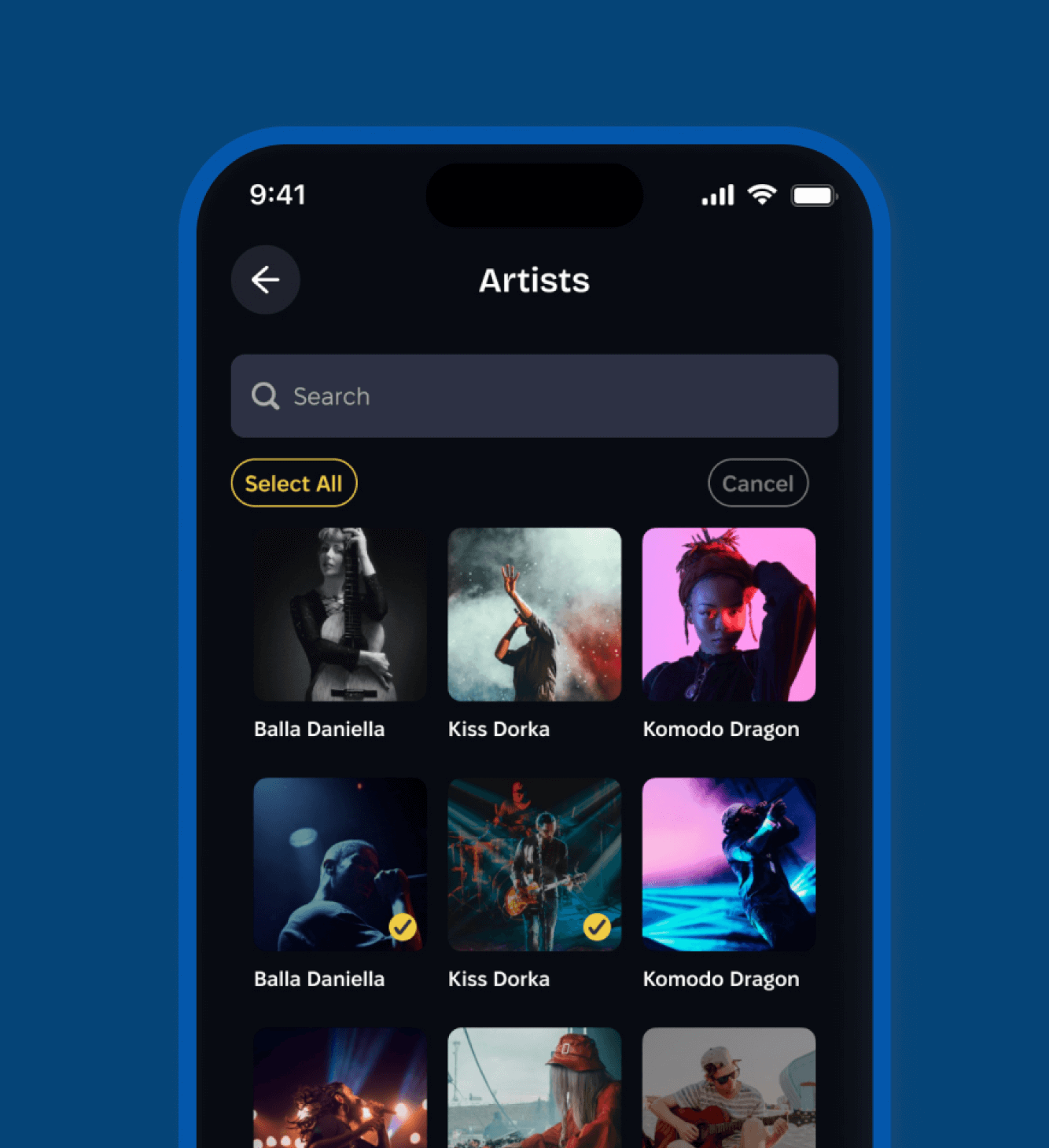Viewport: 1049px width, 1148px height.
Task: Tap the Select All button
Action: pyautogui.click(x=293, y=484)
